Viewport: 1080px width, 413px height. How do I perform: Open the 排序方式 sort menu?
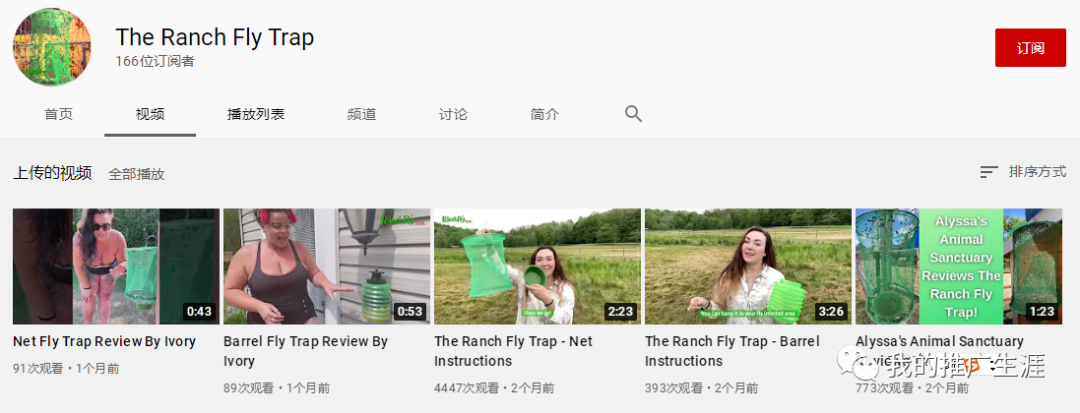(1024, 172)
